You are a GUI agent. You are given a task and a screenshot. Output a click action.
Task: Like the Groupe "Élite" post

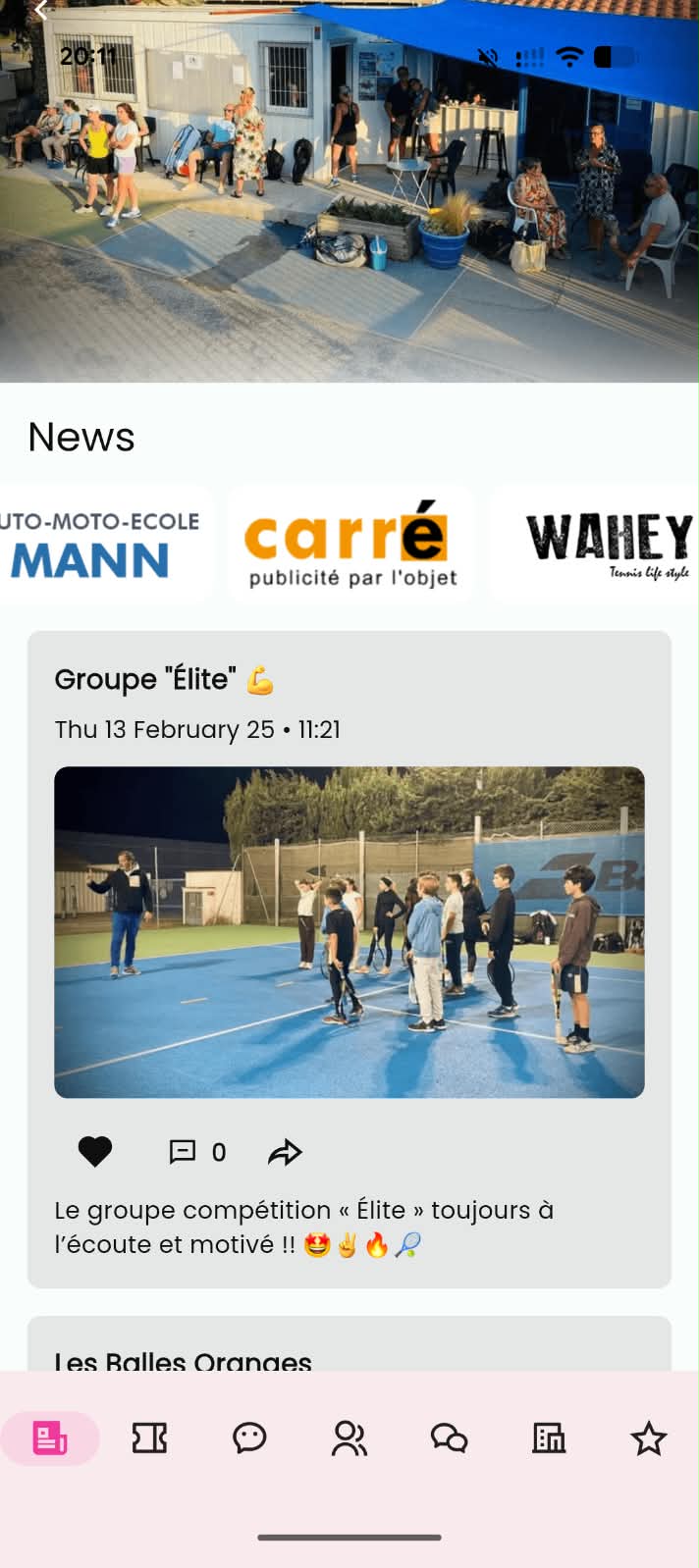tap(95, 1151)
